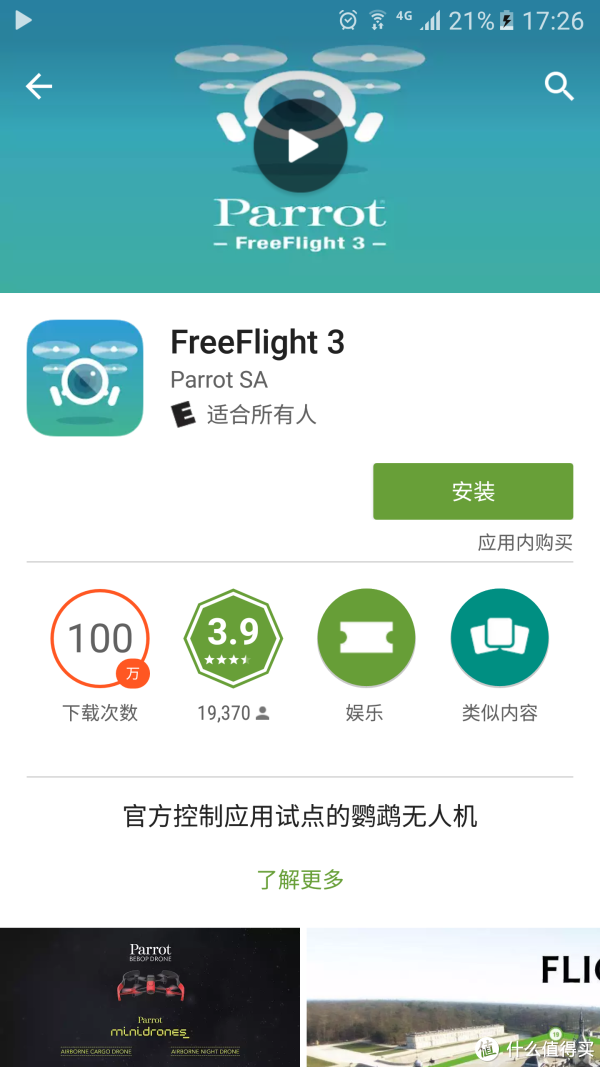View the 适合所有人 content rating
The height and width of the screenshot is (1067, 600).
coord(260,414)
